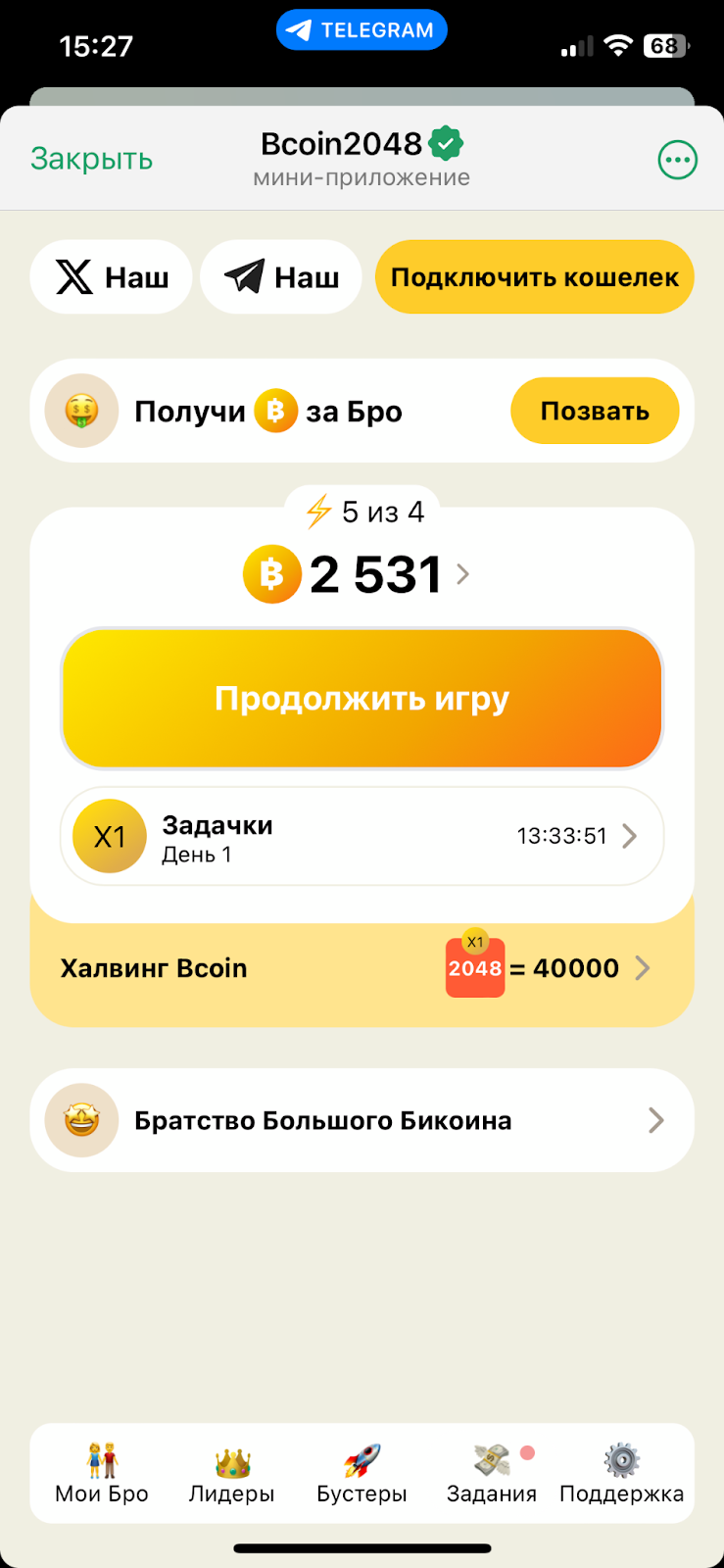
Task: Go to the Бустеры tab
Action: (362, 1473)
